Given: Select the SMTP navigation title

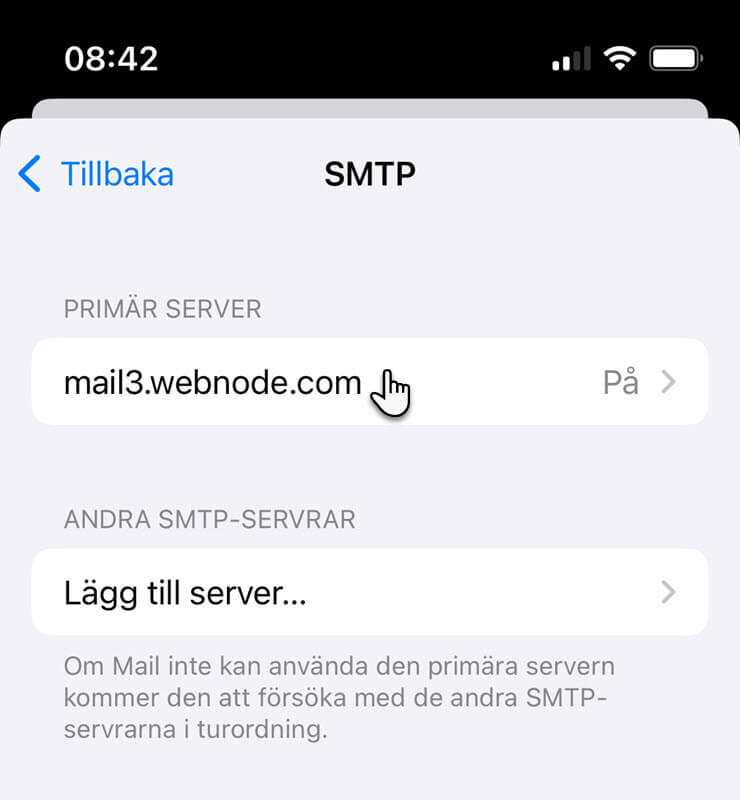Looking at the screenshot, I should pos(370,174).
